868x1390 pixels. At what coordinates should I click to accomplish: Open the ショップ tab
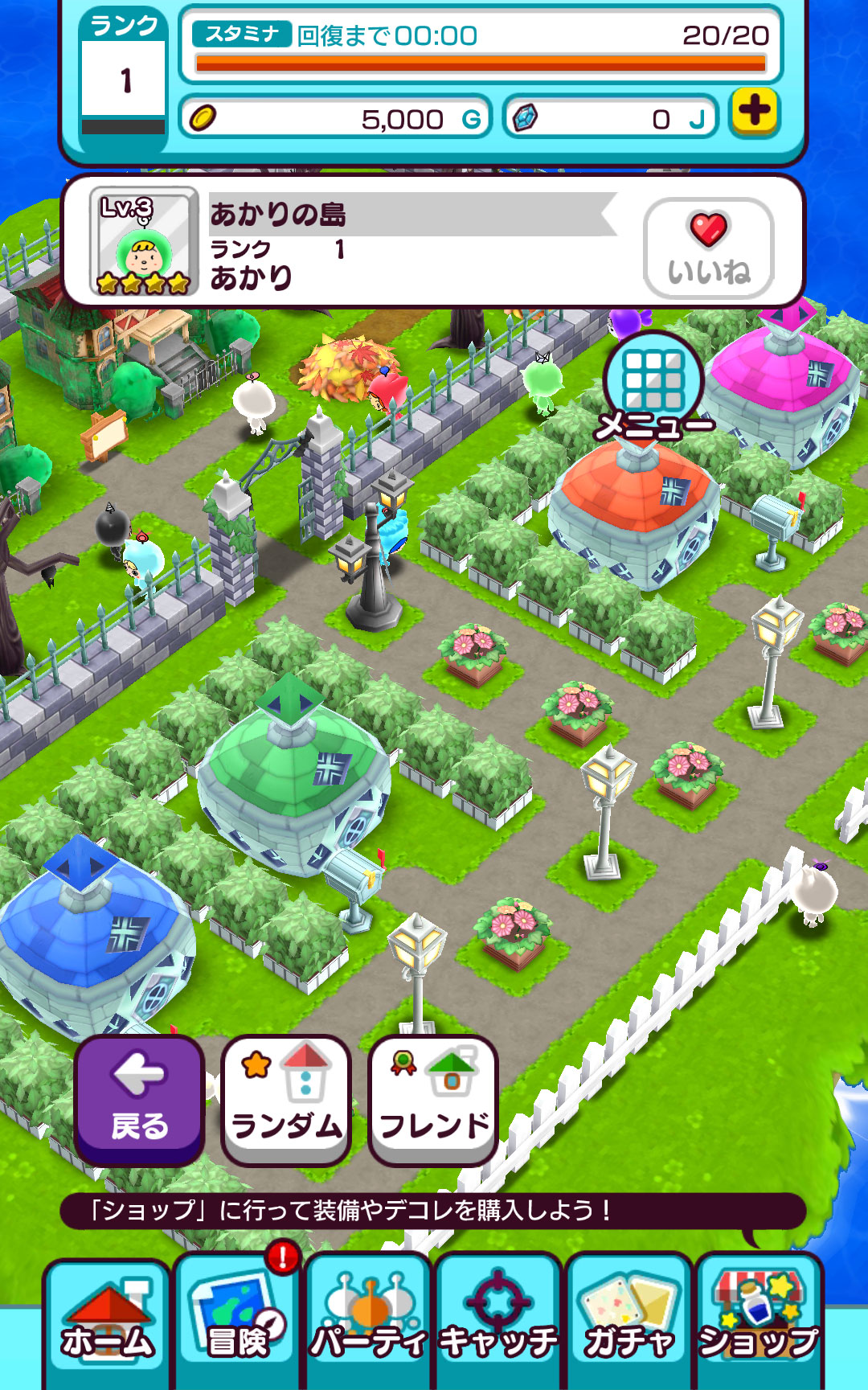[759, 1322]
